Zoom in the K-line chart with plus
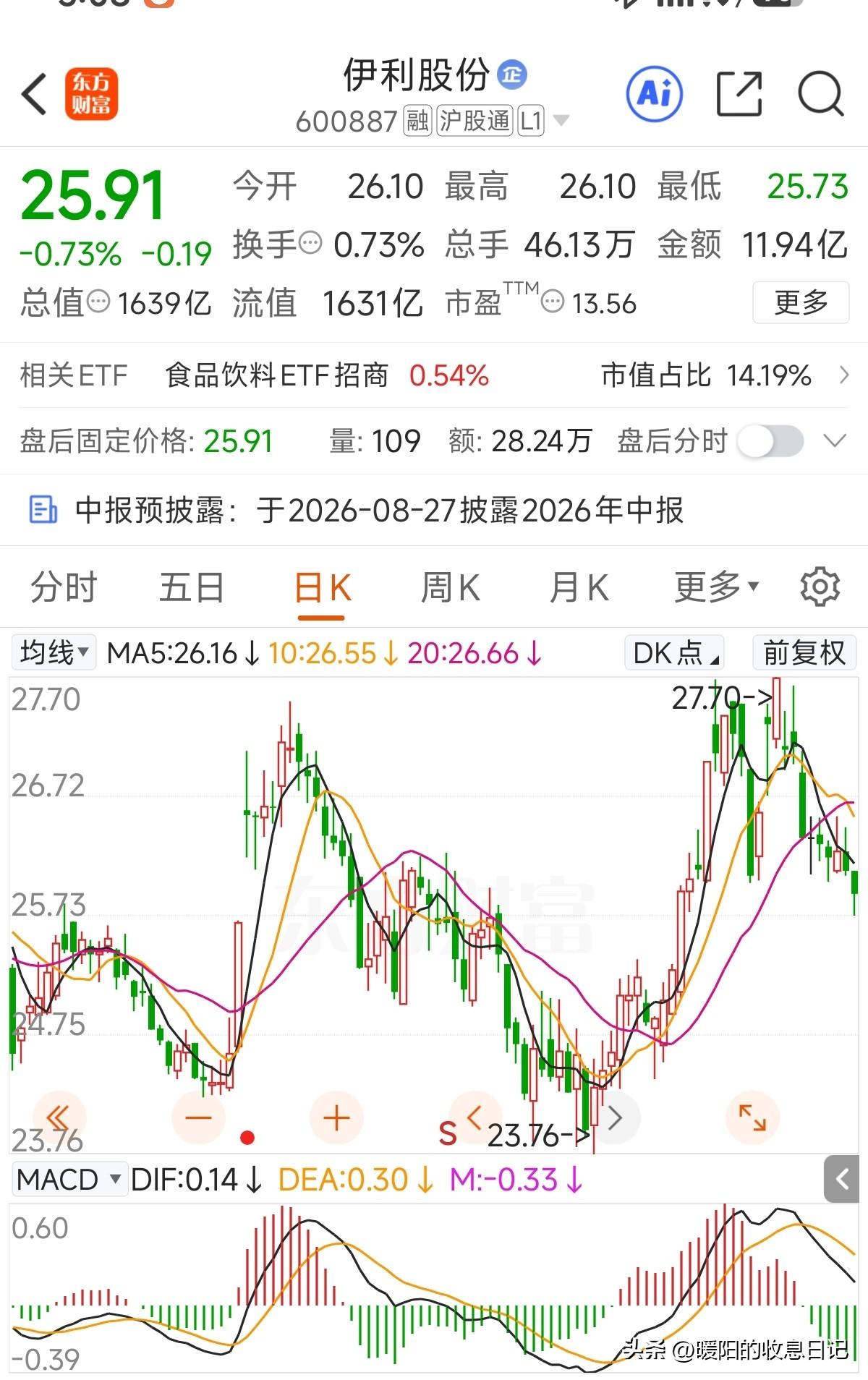This screenshot has height=1380, width=868. (336, 1117)
